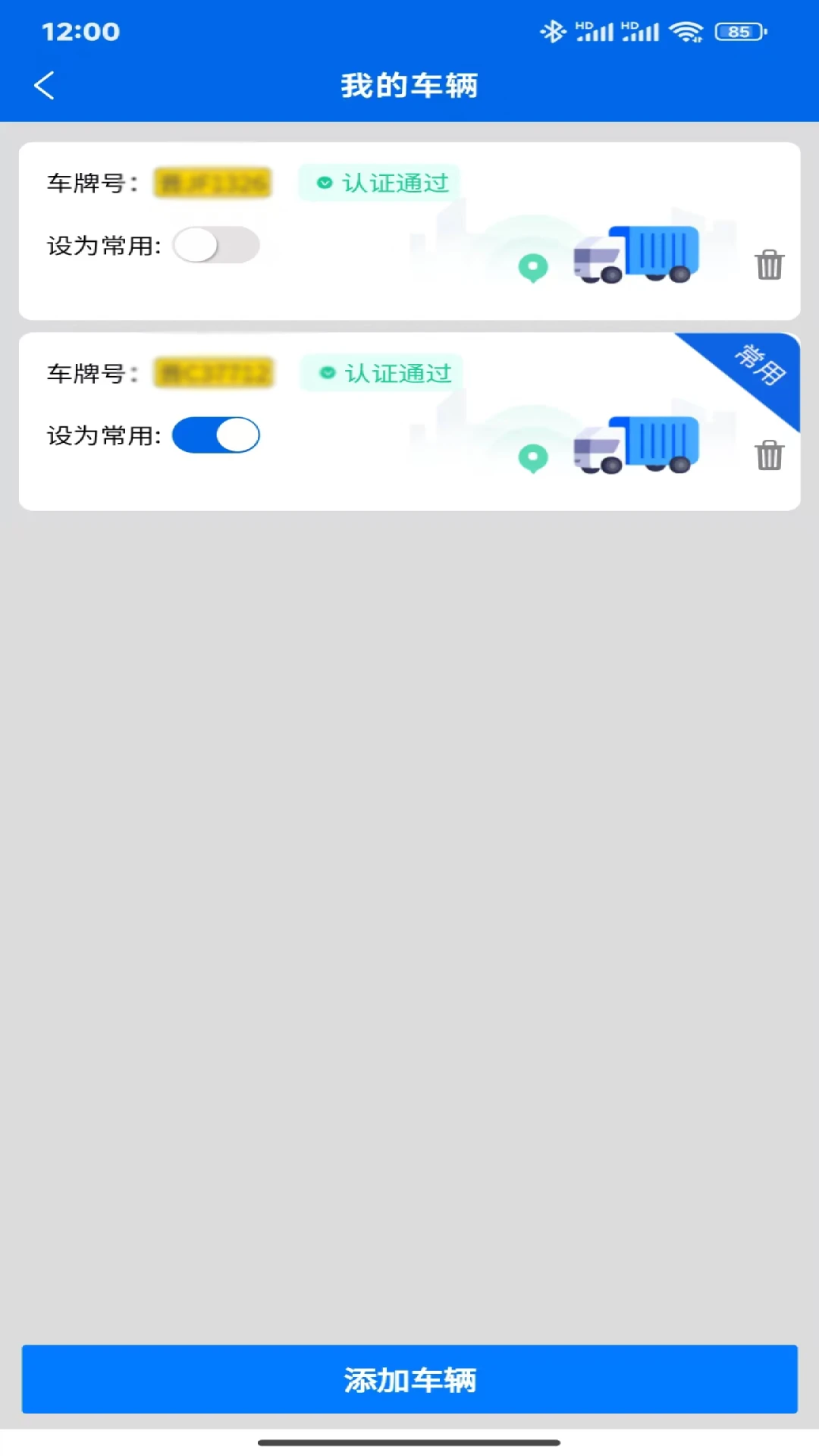Tap the green location pin on the first card

pyautogui.click(x=533, y=267)
